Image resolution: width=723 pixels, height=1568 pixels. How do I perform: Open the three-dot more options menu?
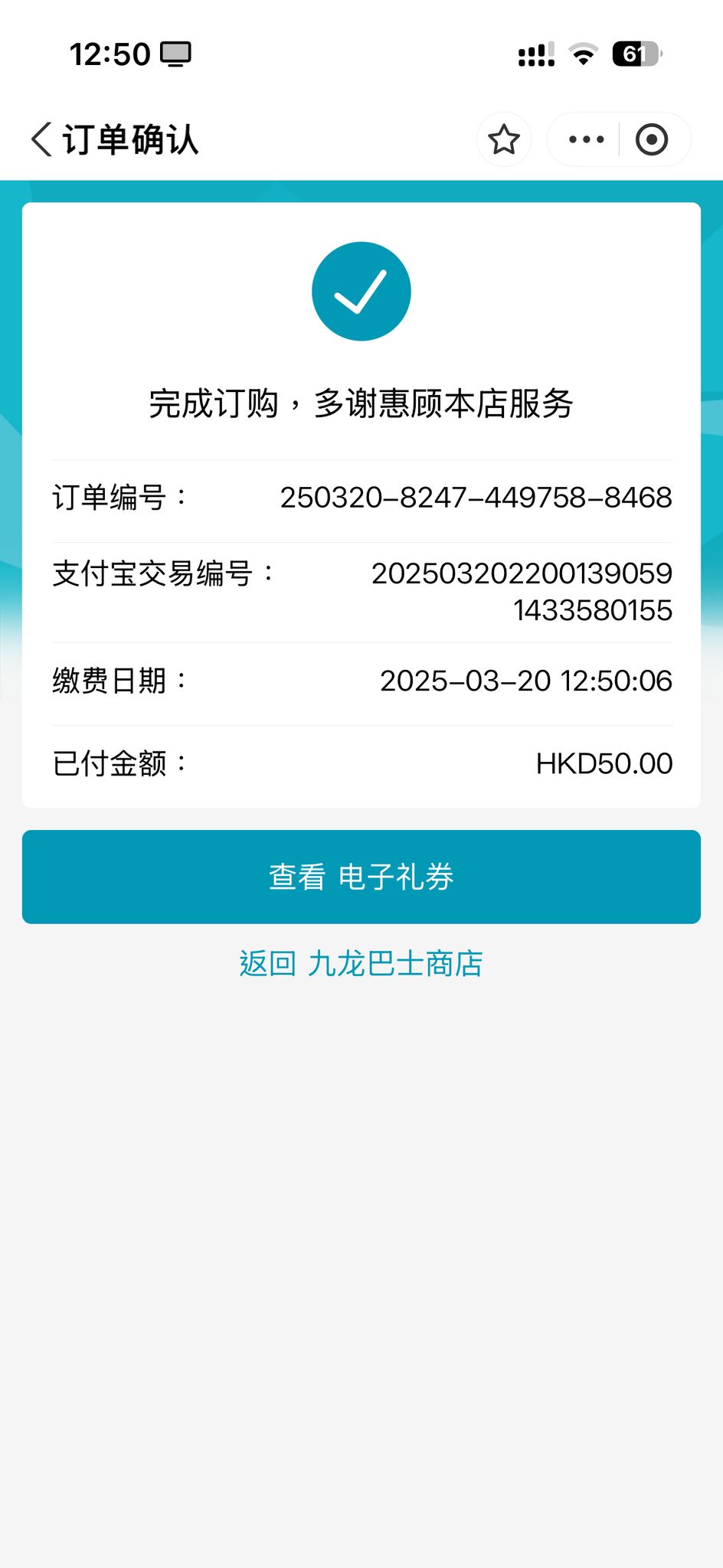[586, 139]
